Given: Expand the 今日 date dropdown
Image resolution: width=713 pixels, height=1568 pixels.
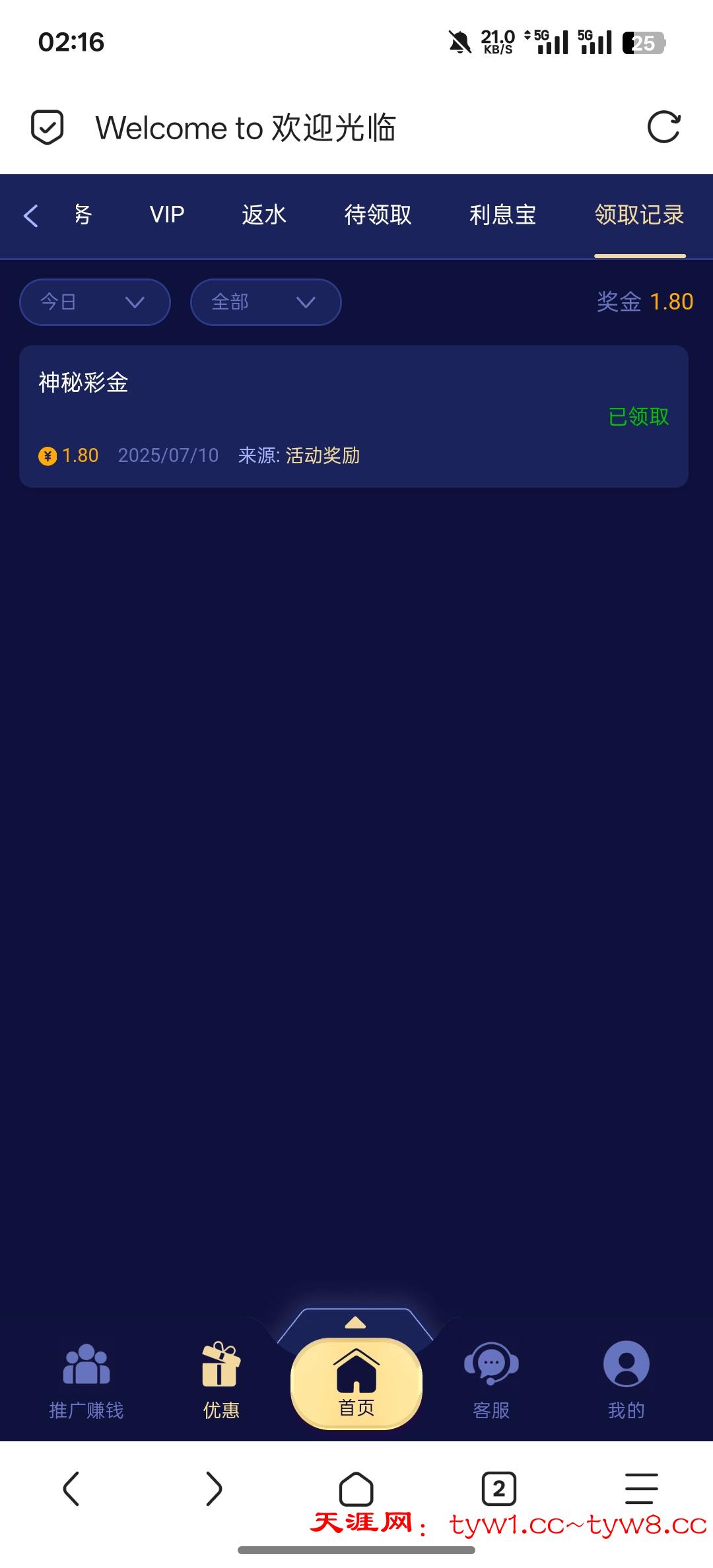Looking at the screenshot, I should click(95, 302).
